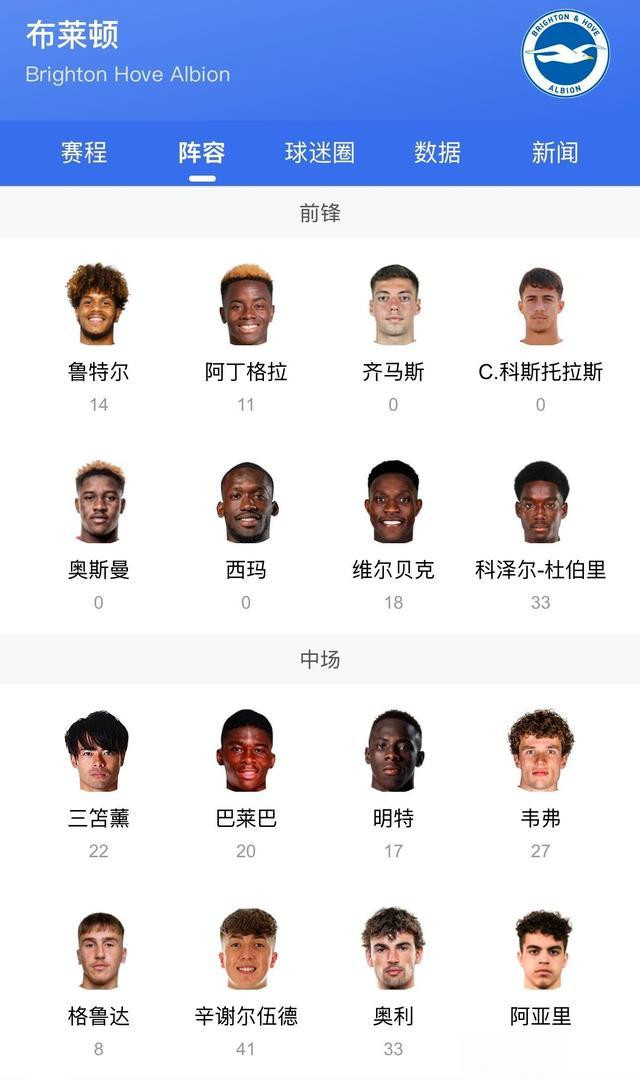
Task: Open player 维尔贝克's profile
Action: tap(393, 536)
